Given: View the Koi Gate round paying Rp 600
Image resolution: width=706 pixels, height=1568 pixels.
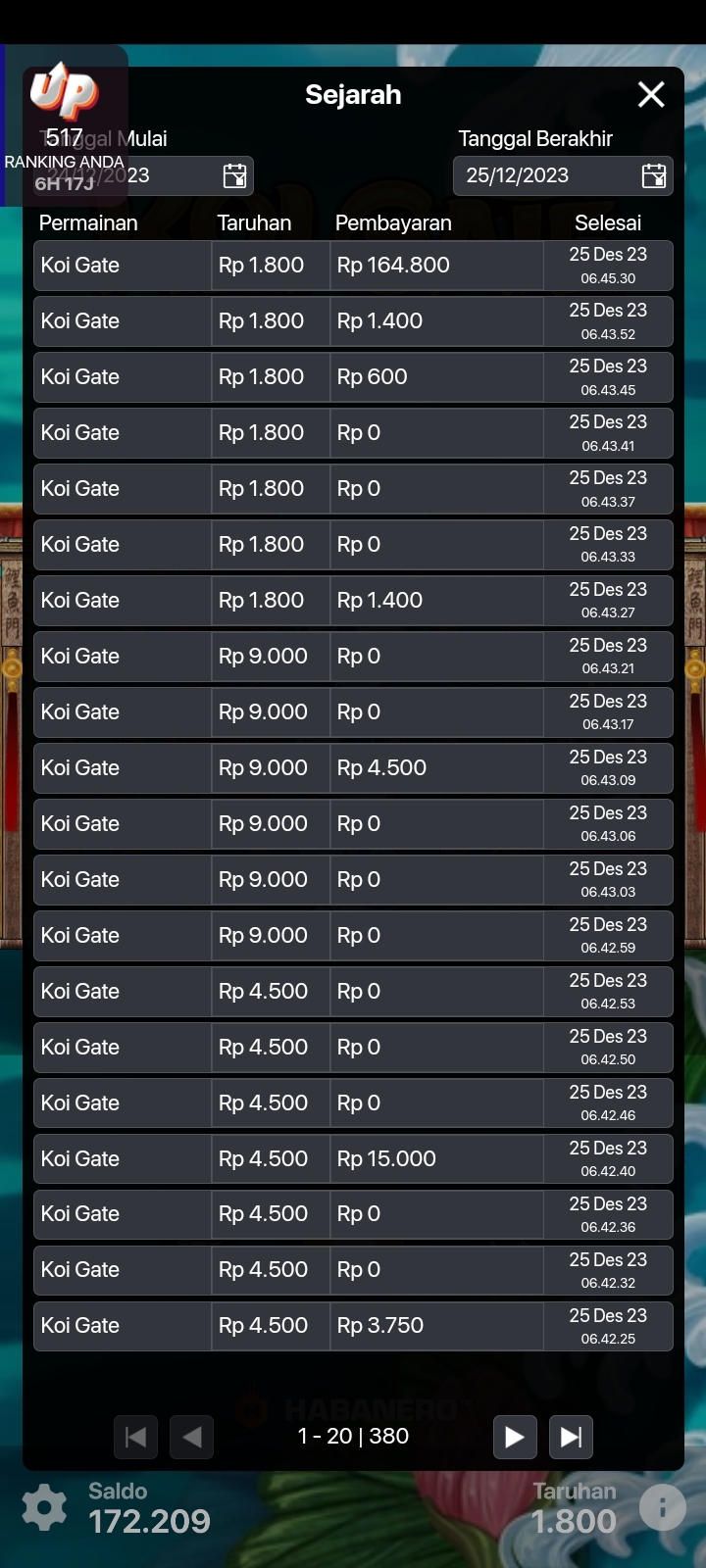Looking at the screenshot, I should (x=353, y=377).
